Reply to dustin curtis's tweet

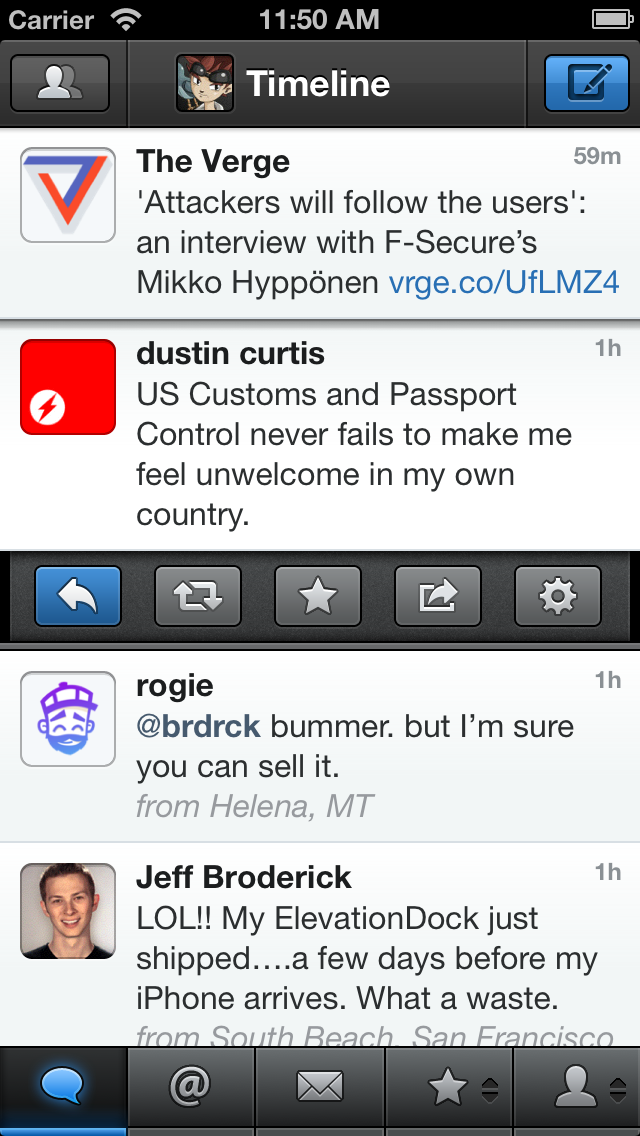pyautogui.click(x=78, y=596)
